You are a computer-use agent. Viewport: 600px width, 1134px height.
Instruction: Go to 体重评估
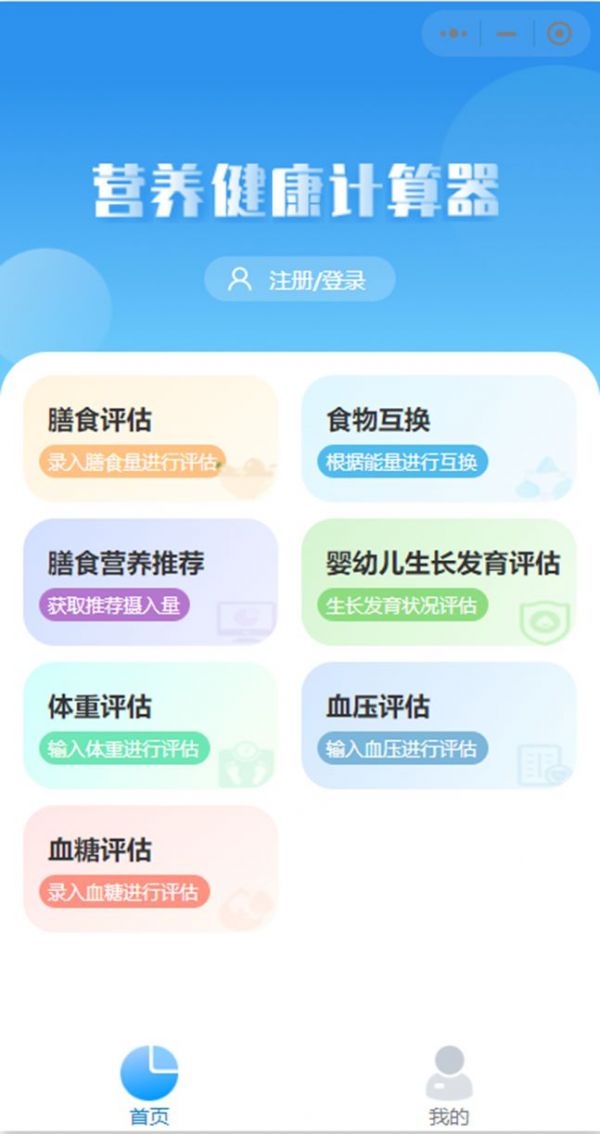tap(151, 725)
